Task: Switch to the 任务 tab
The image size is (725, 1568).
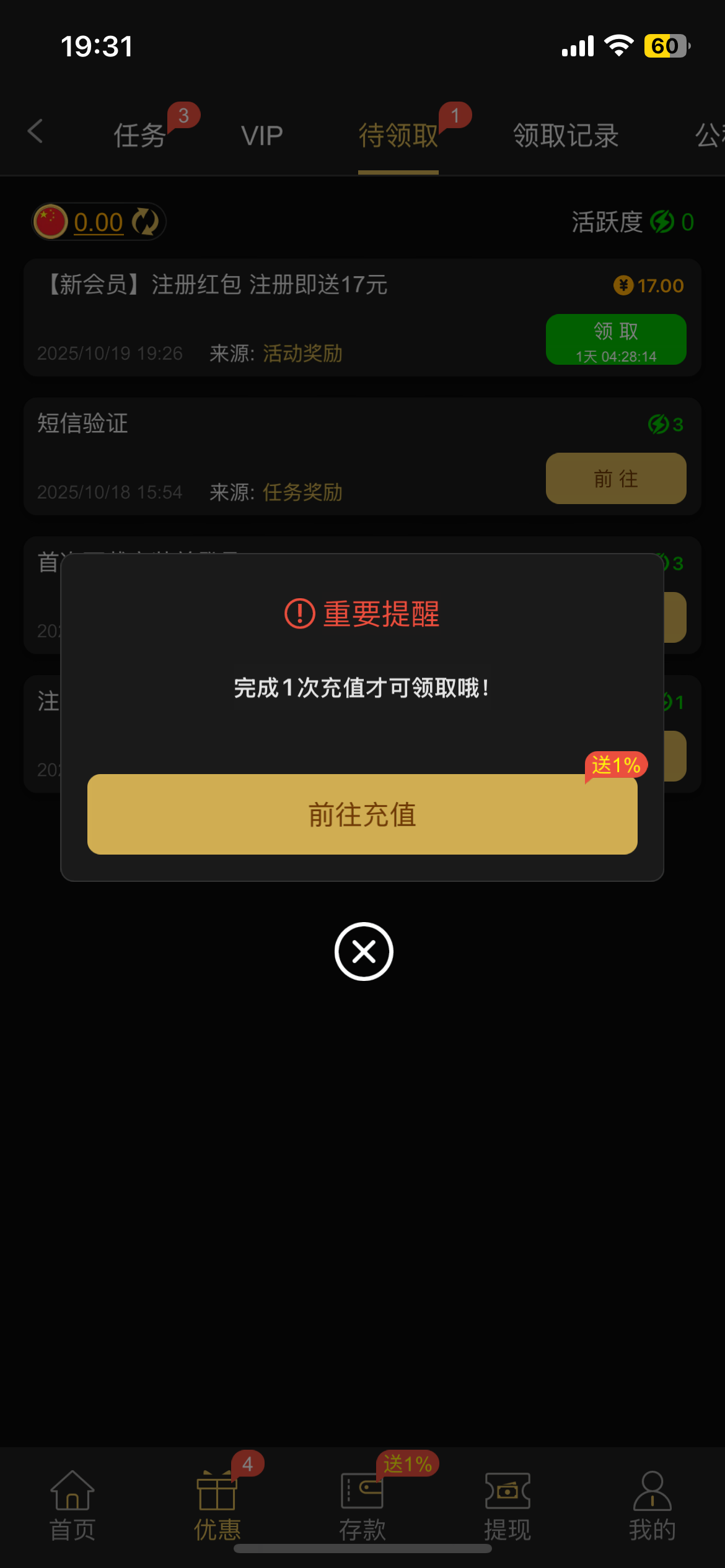Action: (140, 135)
